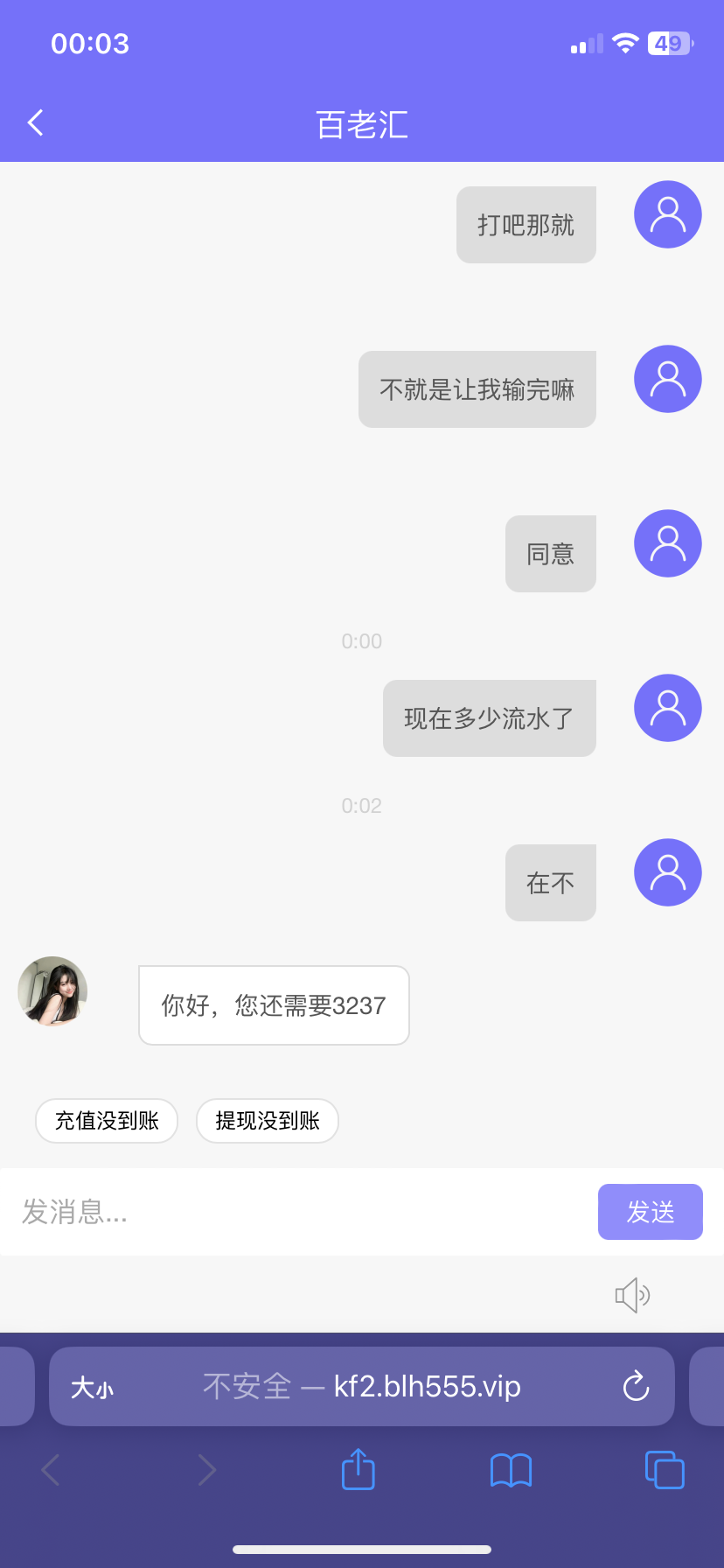Select the Wi-Fi status icon
Image resolution: width=724 pixels, height=1568 pixels.
625,42
